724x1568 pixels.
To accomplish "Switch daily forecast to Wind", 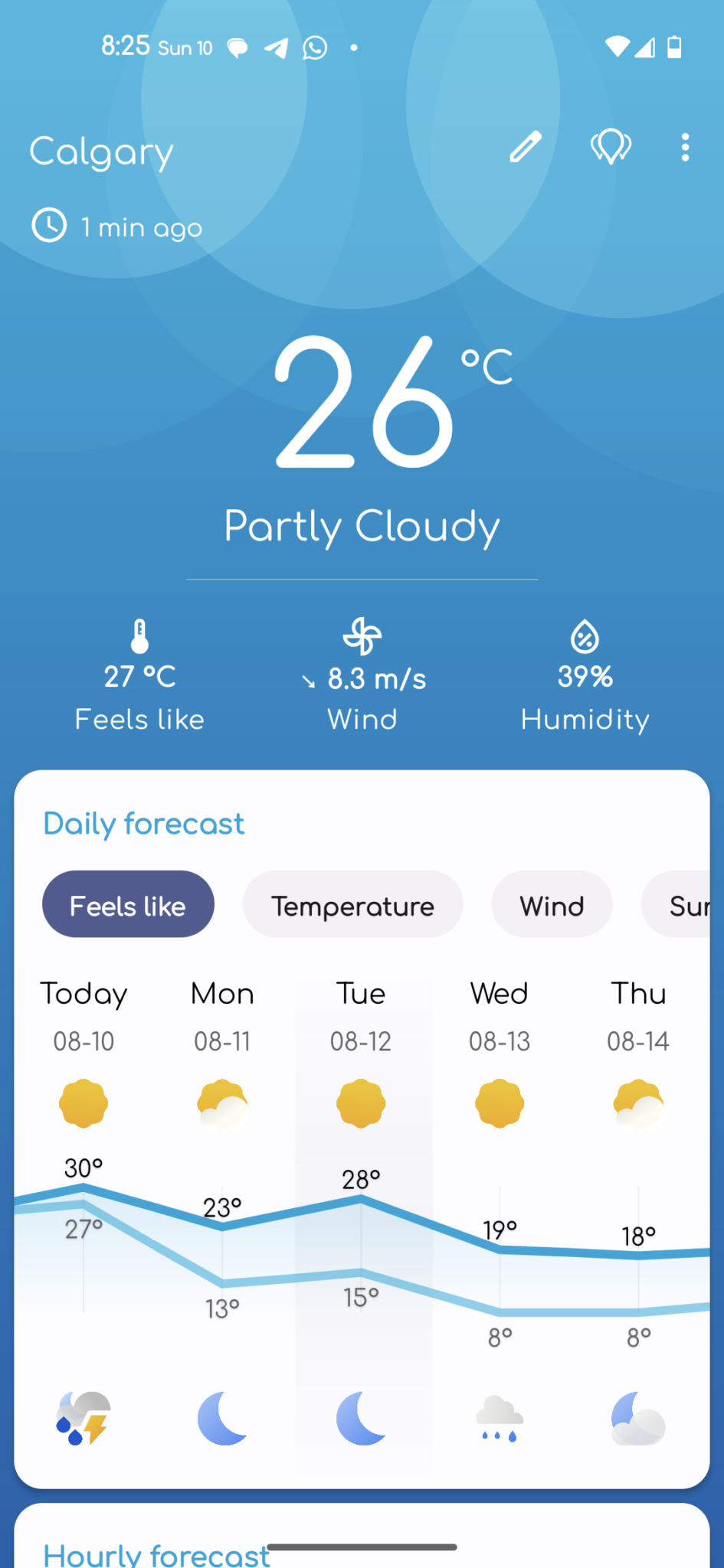I will click(552, 904).
